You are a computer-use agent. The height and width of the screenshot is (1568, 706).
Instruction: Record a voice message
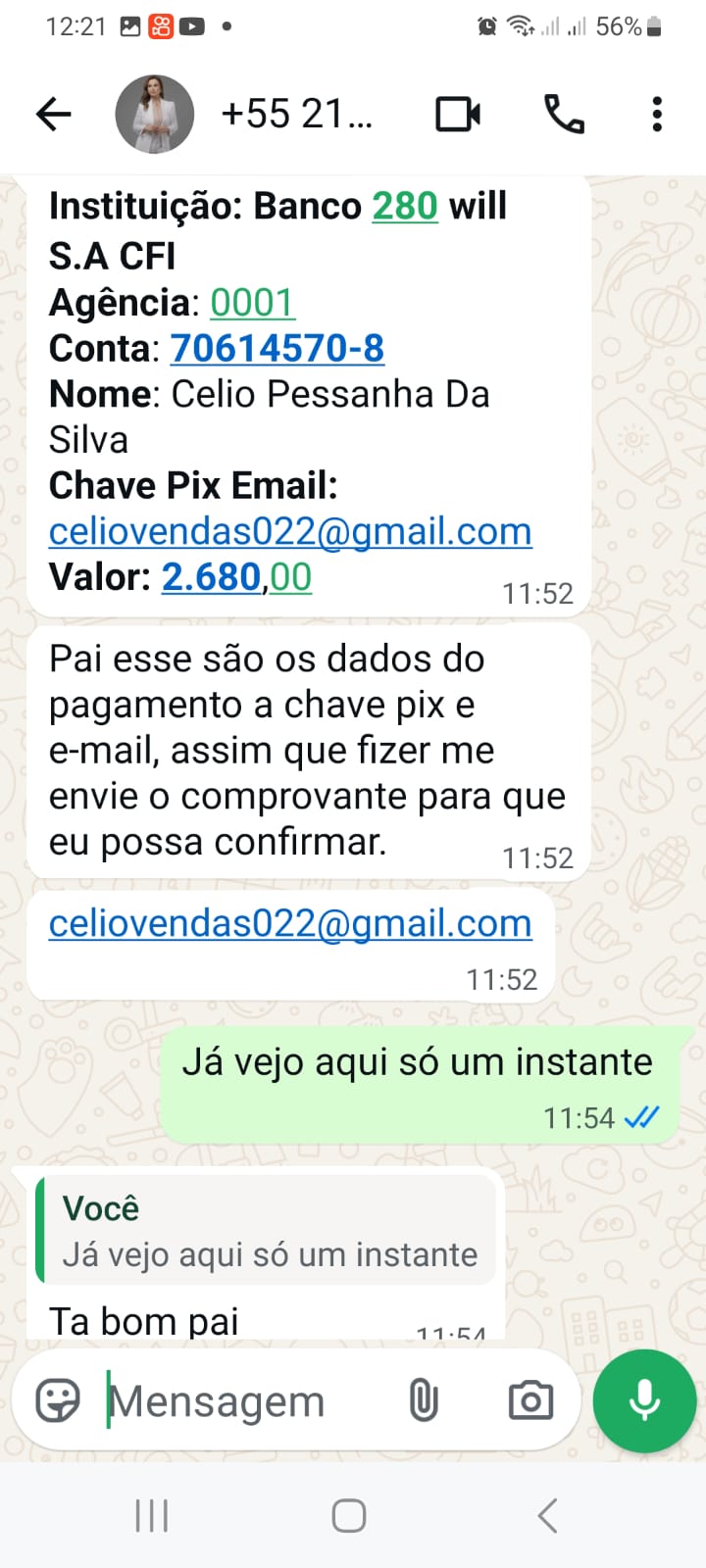pyautogui.click(x=644, y=1401)
